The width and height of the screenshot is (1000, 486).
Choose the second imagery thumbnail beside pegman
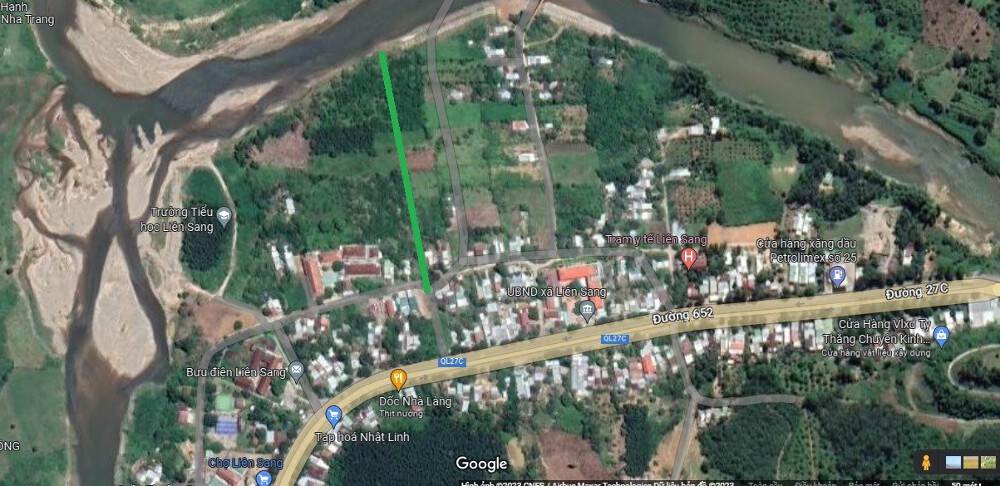point(970,462)
